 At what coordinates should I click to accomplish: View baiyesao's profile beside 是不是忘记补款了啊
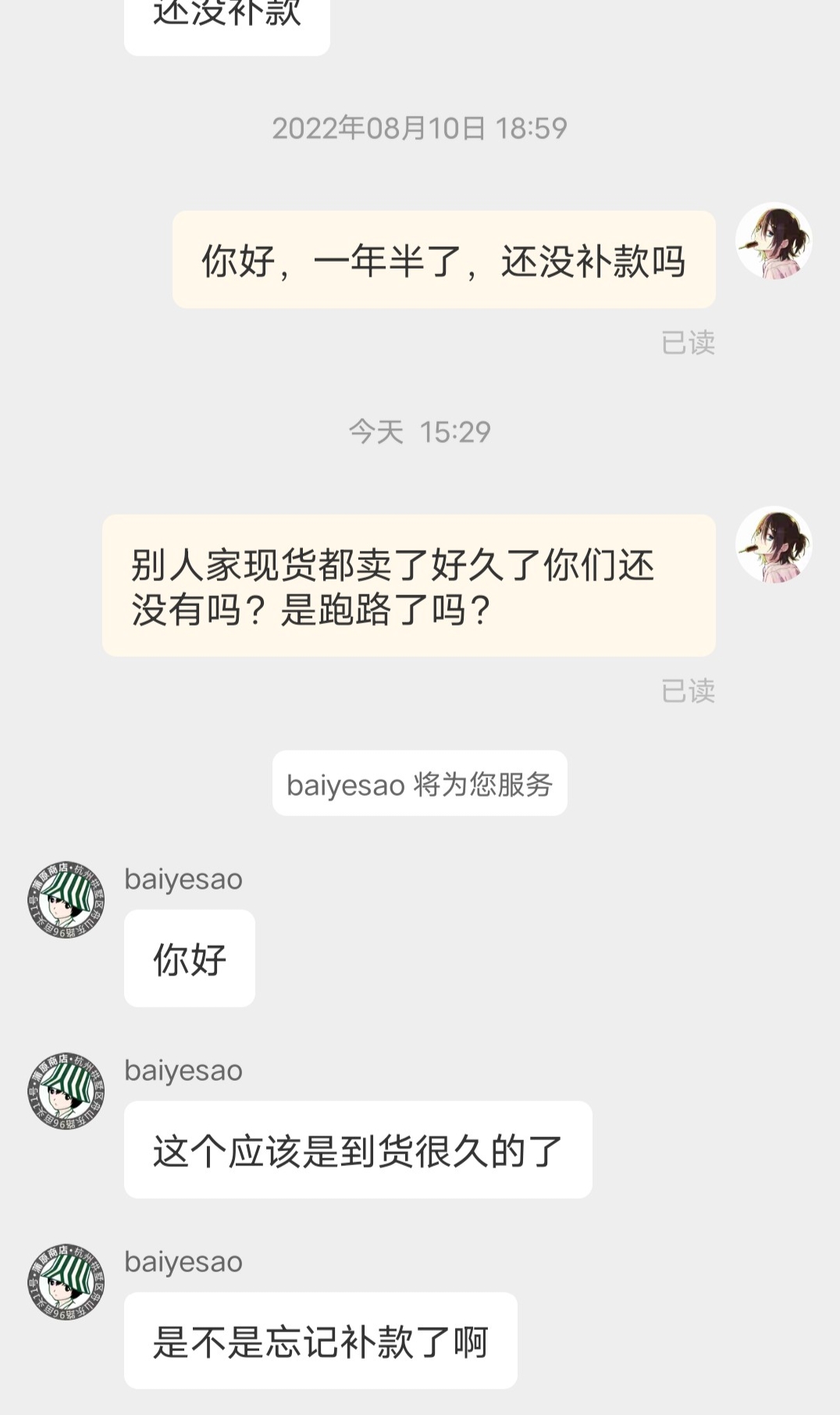point(66,1282)
